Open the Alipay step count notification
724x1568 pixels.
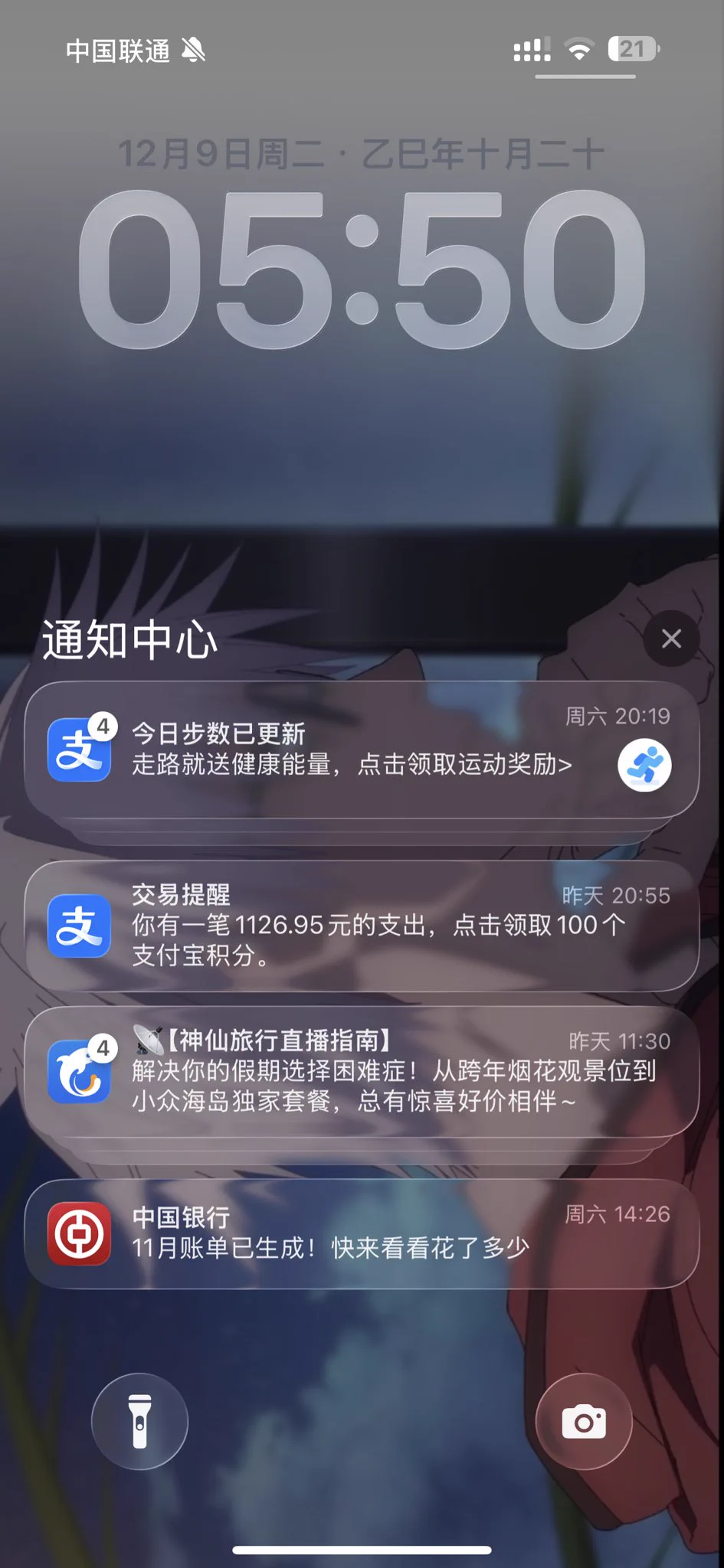click(360, 749)
